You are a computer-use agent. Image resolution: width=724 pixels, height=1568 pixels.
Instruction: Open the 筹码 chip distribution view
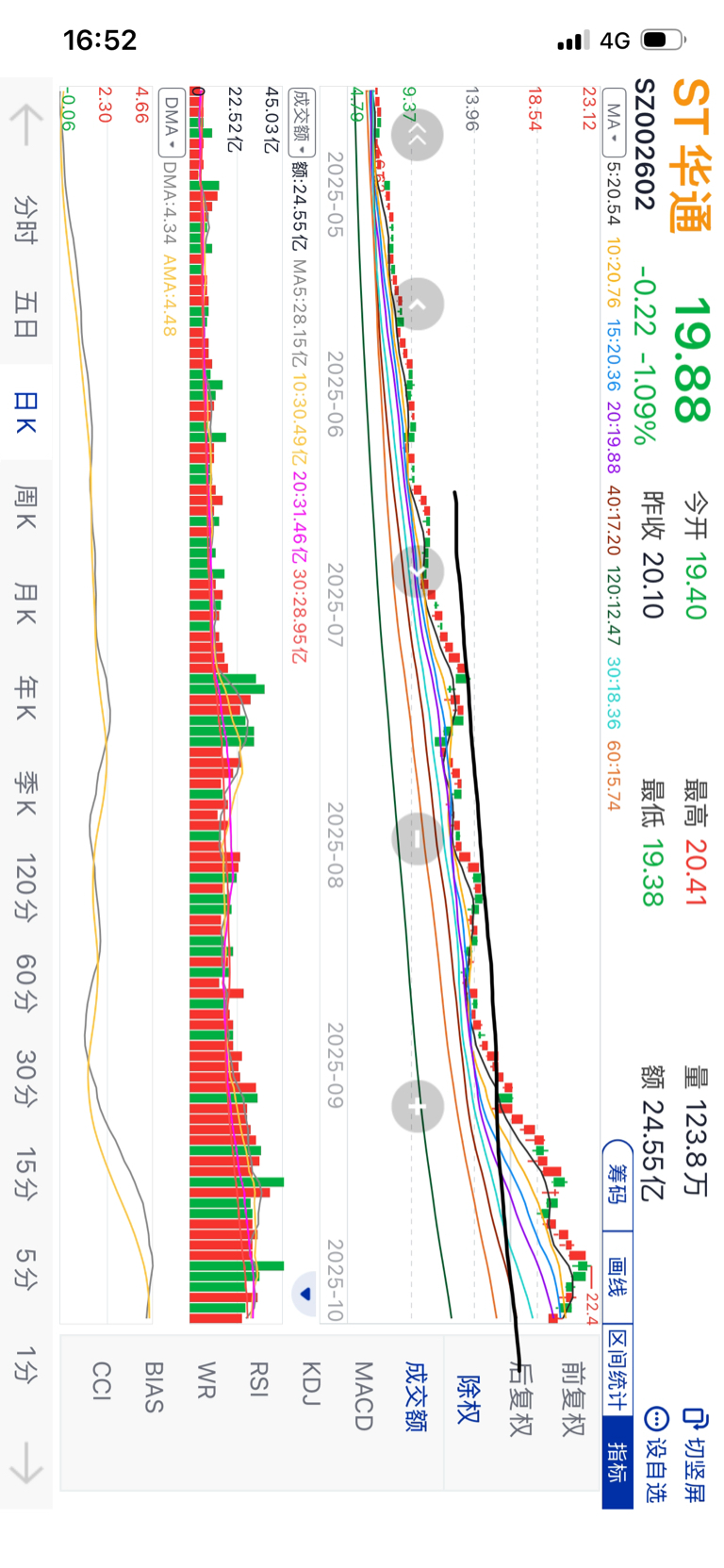click(x=617, y=1183)
